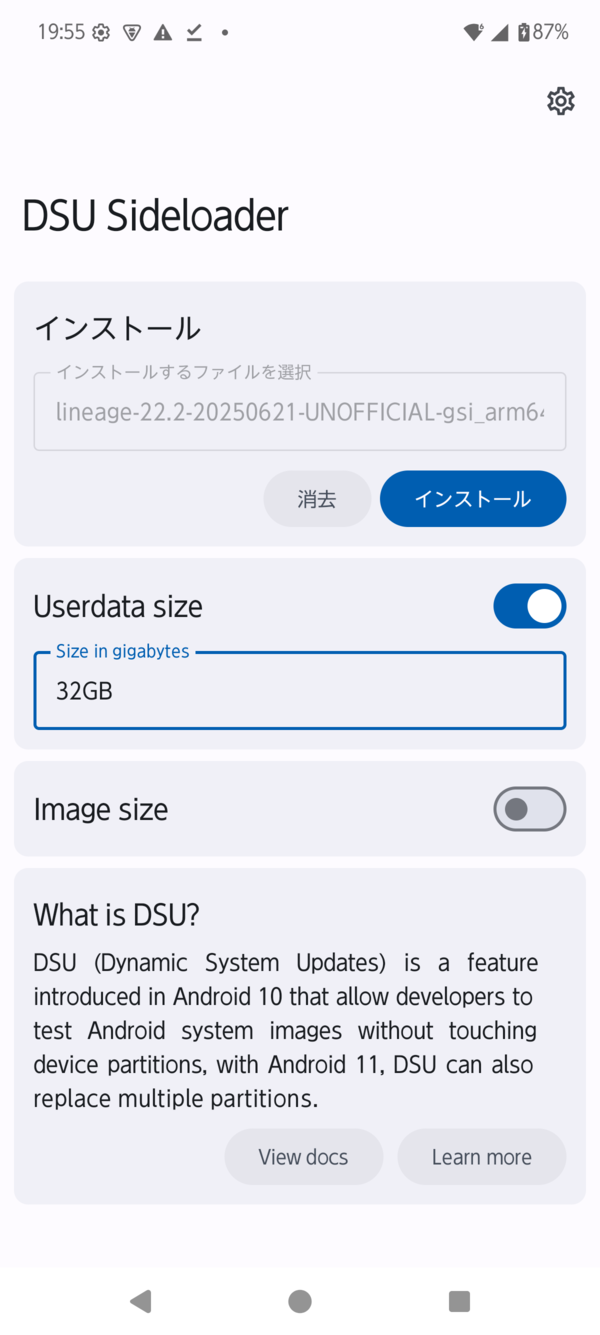The height and width of the screenshot is (1335, 600).
Task: Turn off the Userdata size switch
Action: pos(529,607)
